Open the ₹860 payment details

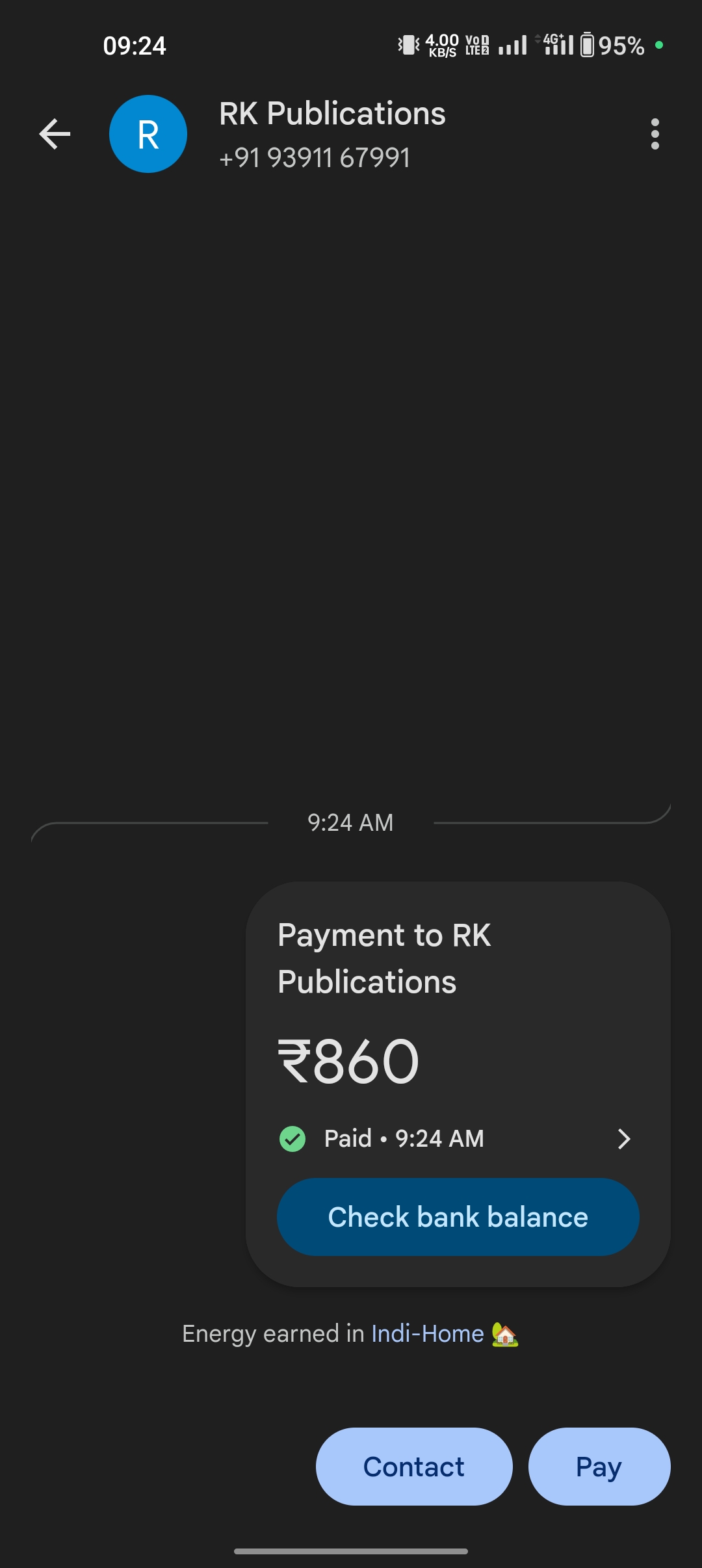tap(623, 1138)
